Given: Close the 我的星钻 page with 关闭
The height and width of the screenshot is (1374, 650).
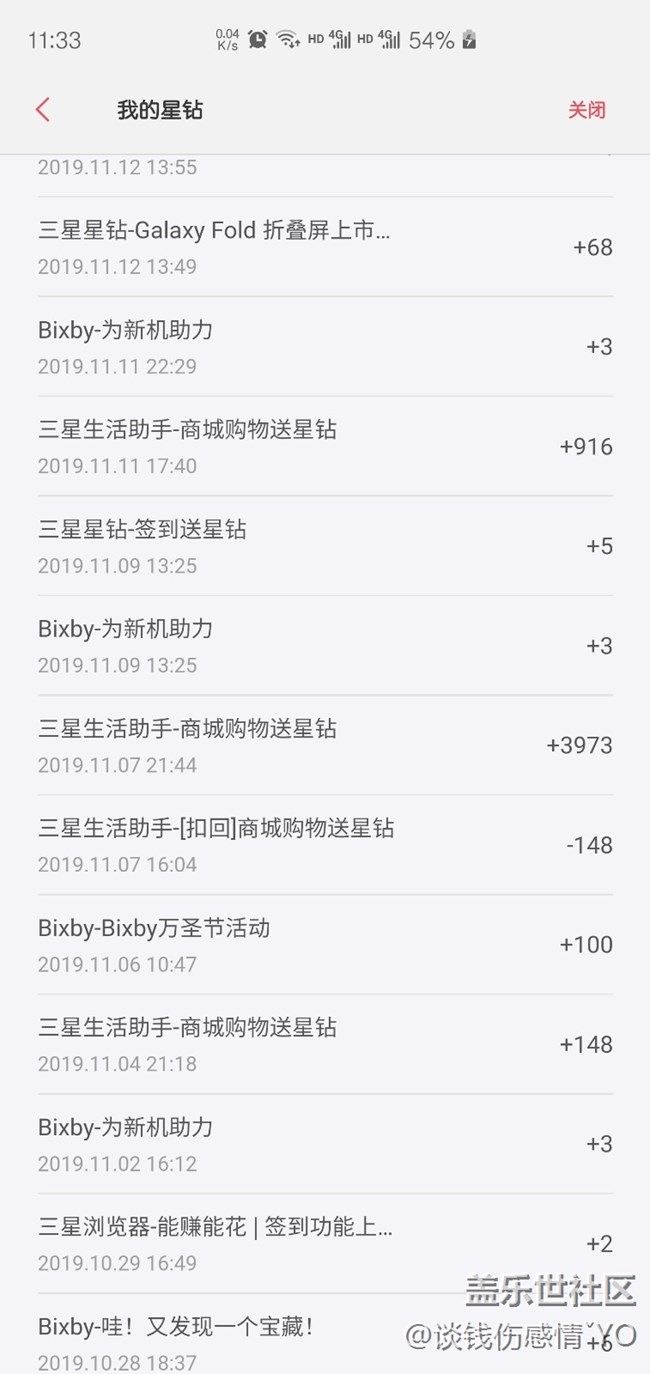Looking at the screenshot, I should (587, 110).
